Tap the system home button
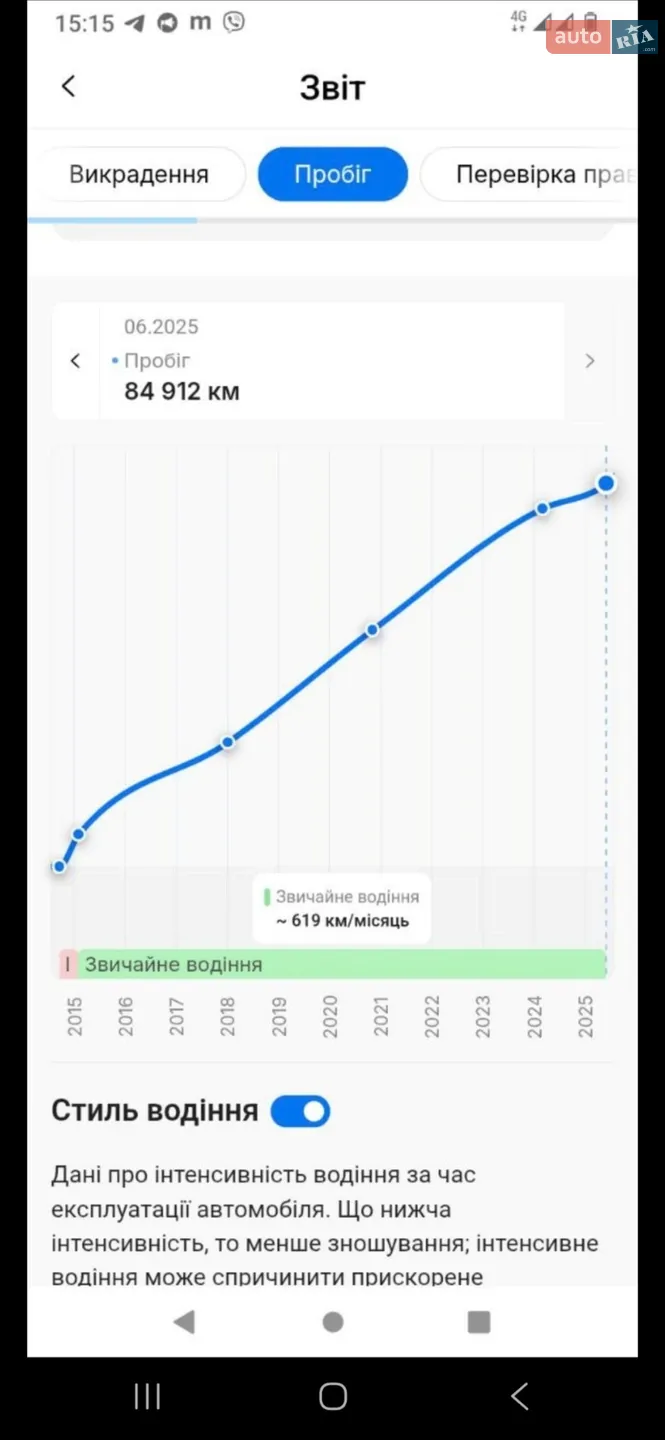Screen dimensions: 665x1440 (333, 1396)
